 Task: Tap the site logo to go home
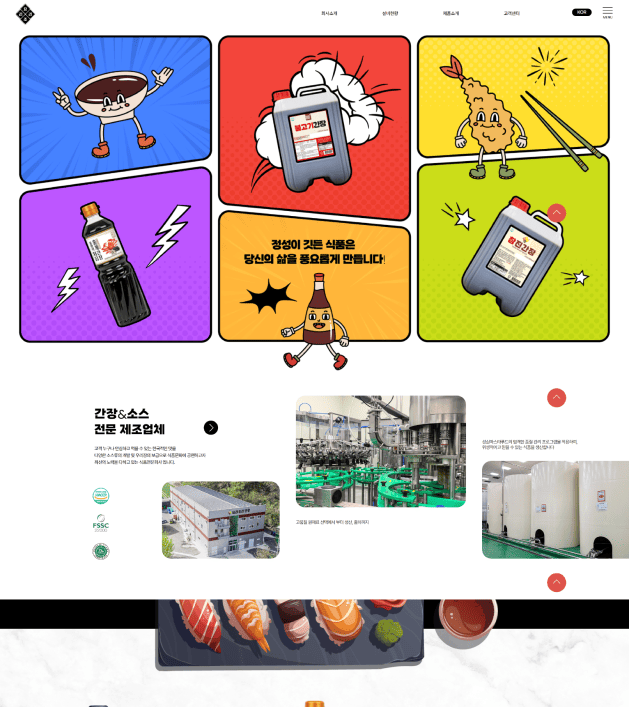[25, 13]
